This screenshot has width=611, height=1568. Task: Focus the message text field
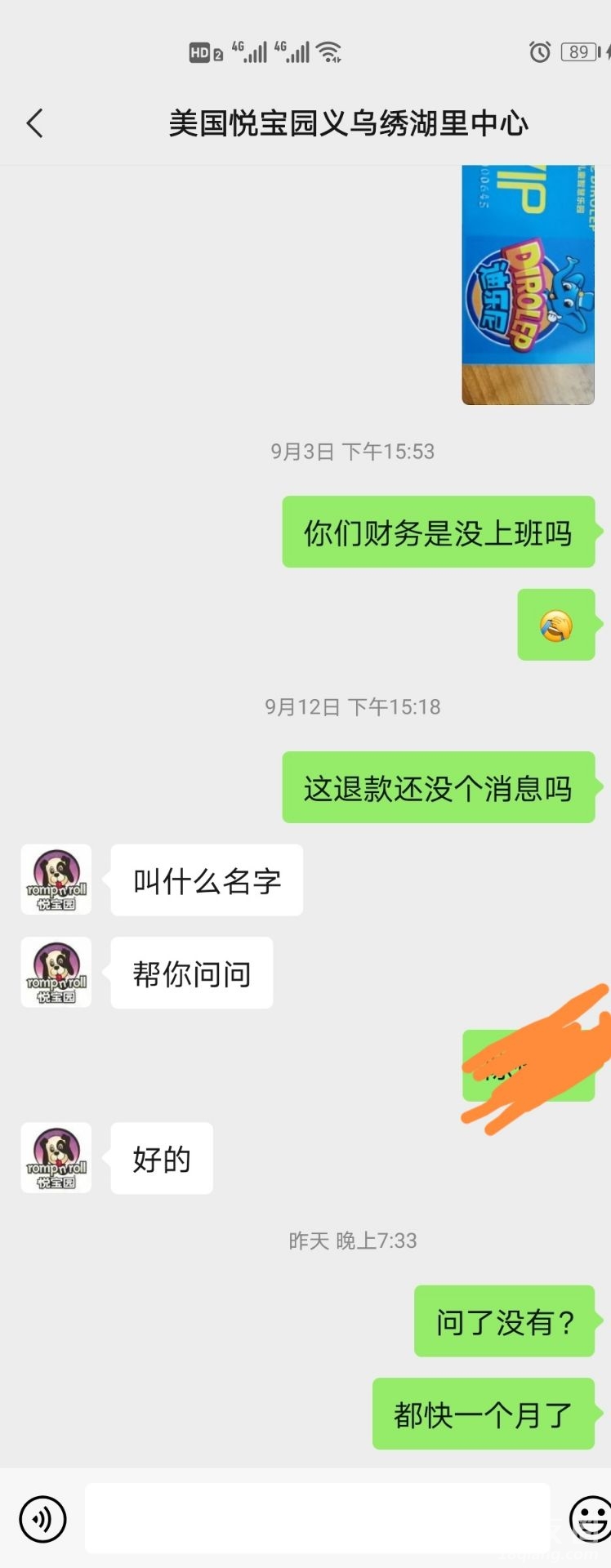(x=317, y=1519)
